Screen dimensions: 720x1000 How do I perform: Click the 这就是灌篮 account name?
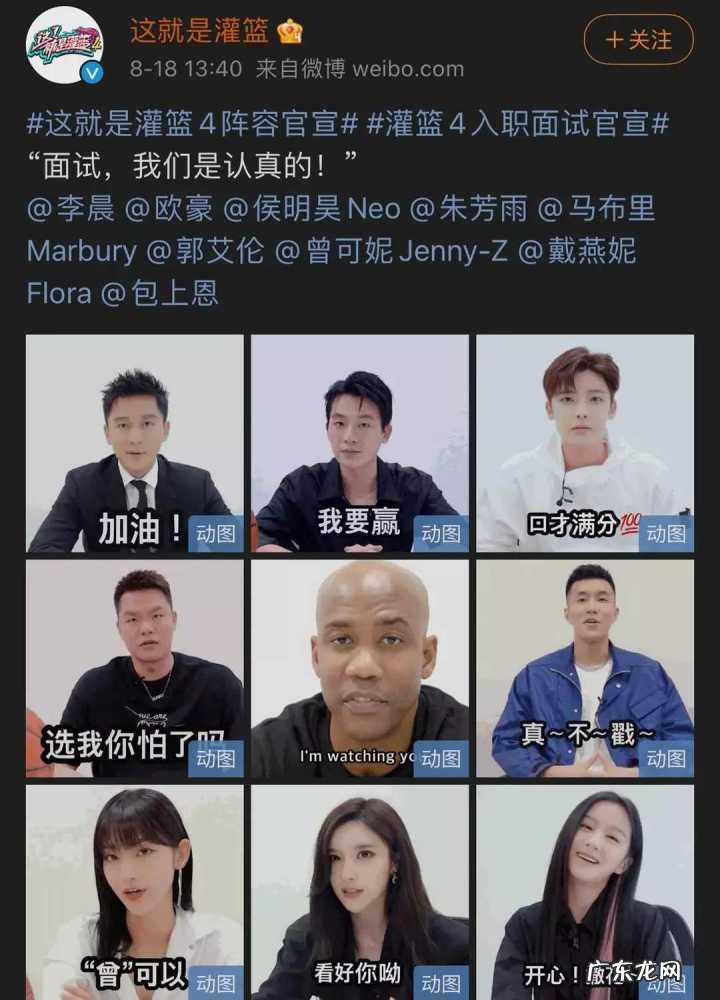click(x=197, y=31)
